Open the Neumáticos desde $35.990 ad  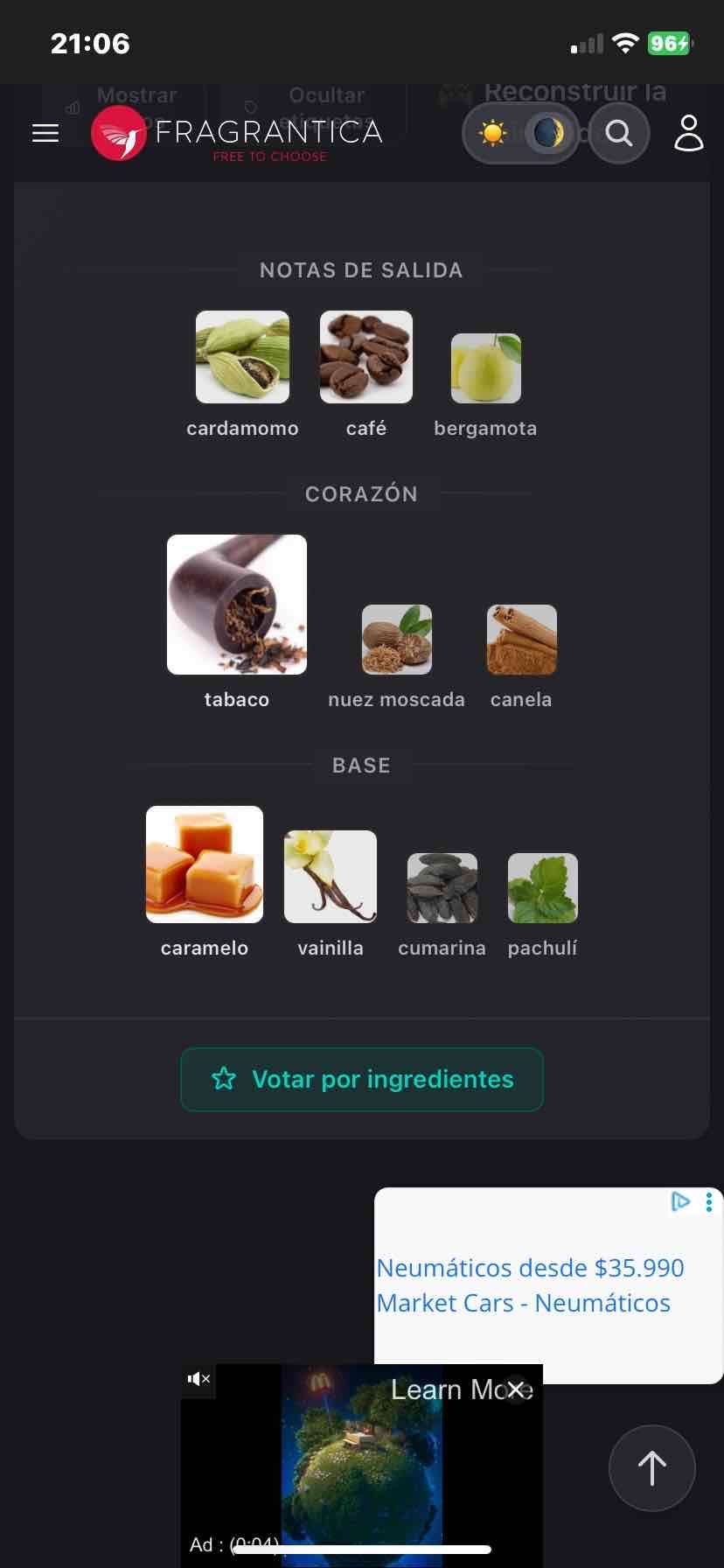click(x=530, y=1268)
